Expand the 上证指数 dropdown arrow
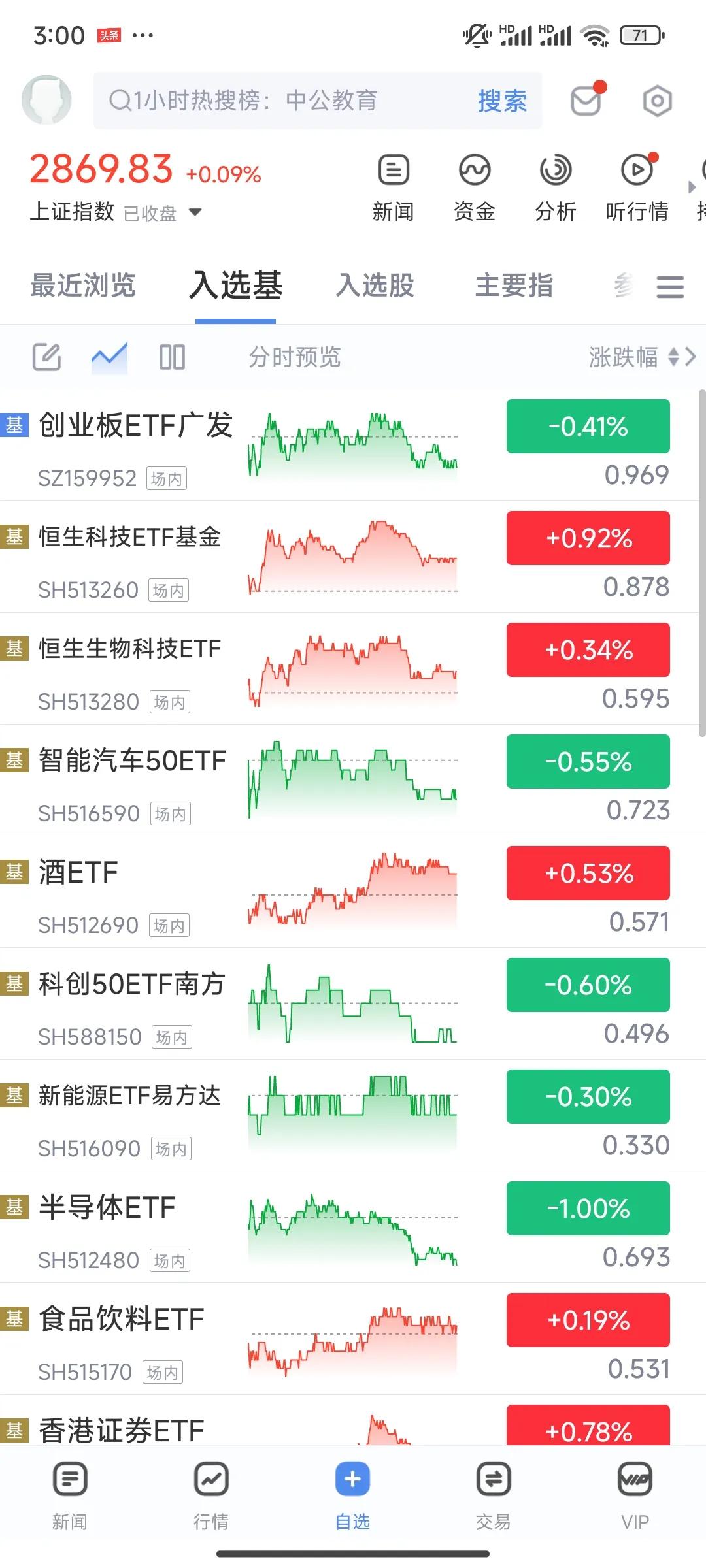706x1568 pixels. [x=195, y=212]
